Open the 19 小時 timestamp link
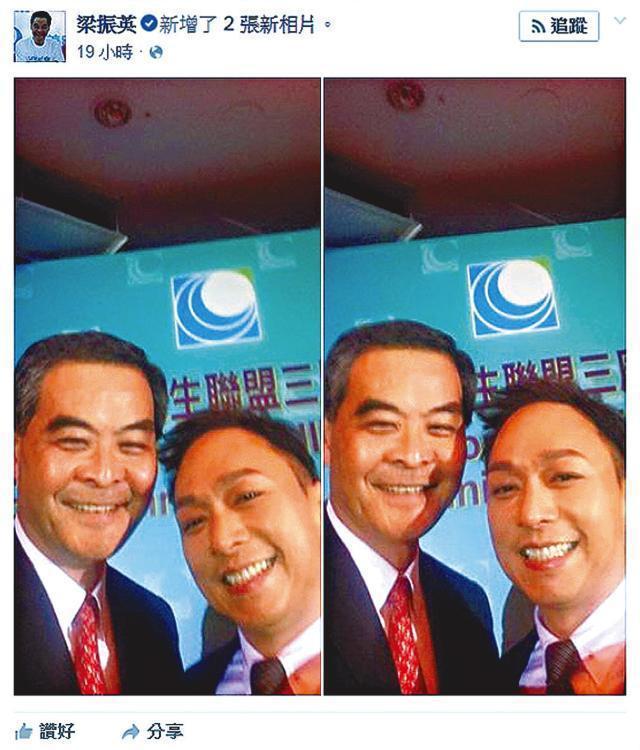 point(104,53)
